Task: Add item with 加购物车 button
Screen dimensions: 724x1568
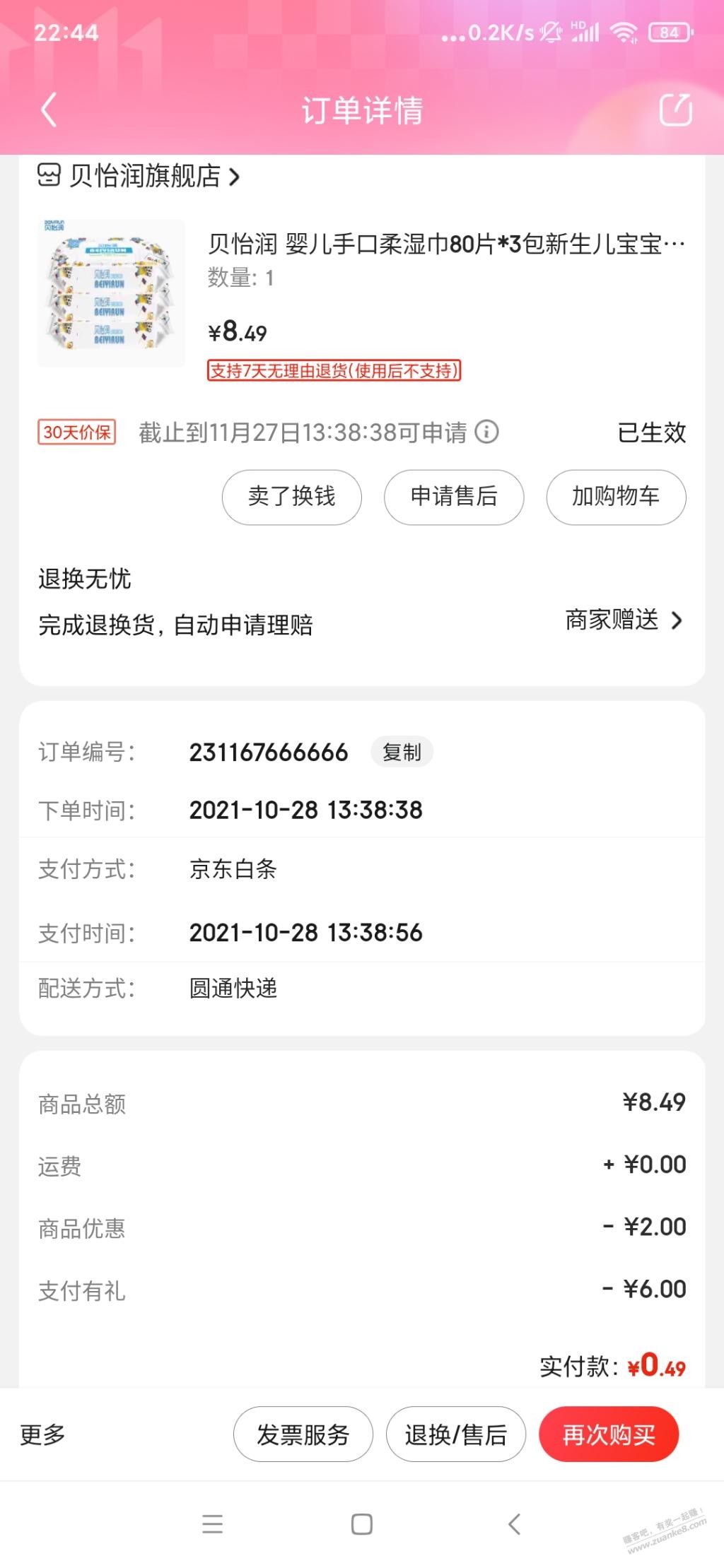Action: coord(616,497)
